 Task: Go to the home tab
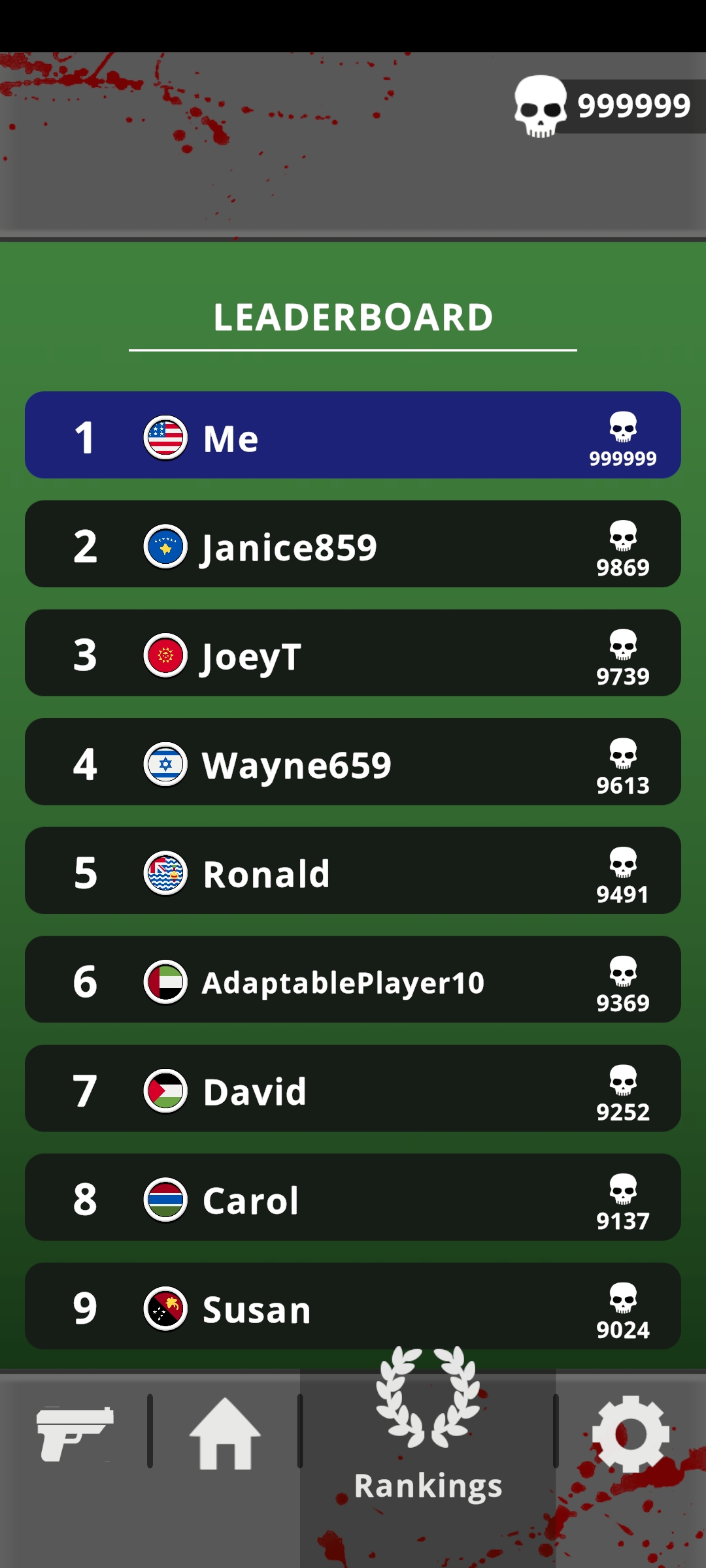[x=225, y=1434]
